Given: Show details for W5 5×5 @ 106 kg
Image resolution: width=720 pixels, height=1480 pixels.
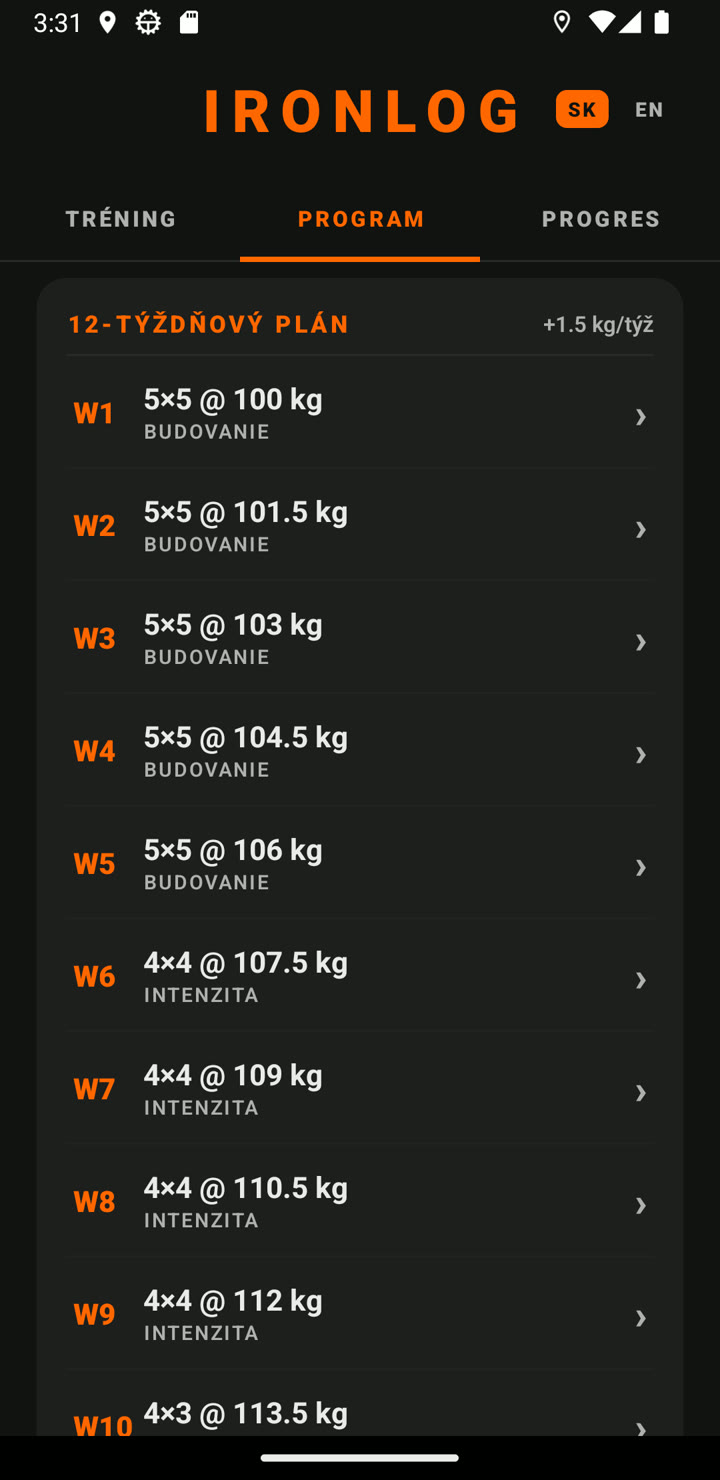Looking at the screenshot, I should tap(360, 863).
